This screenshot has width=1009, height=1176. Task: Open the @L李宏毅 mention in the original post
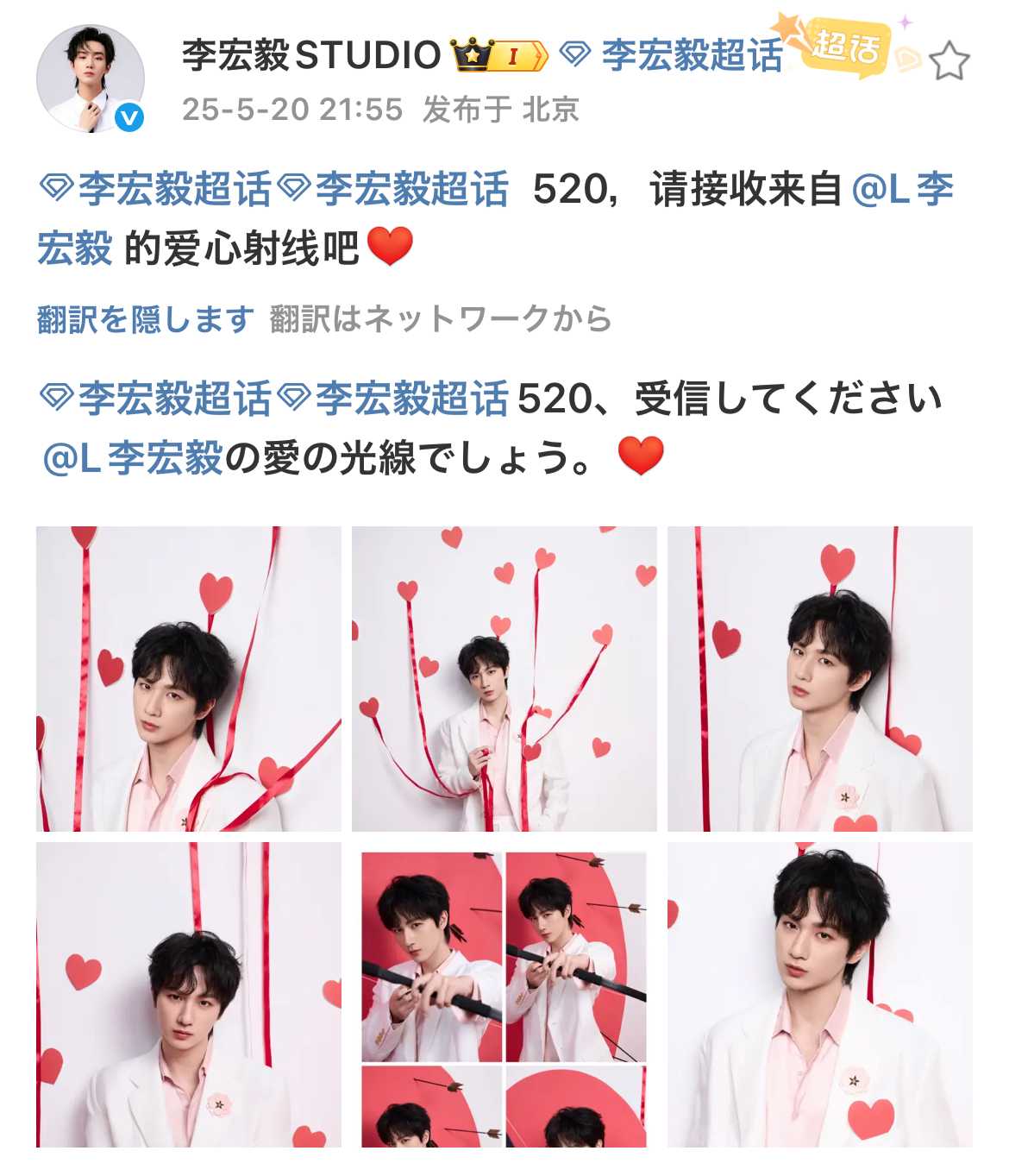902,190
